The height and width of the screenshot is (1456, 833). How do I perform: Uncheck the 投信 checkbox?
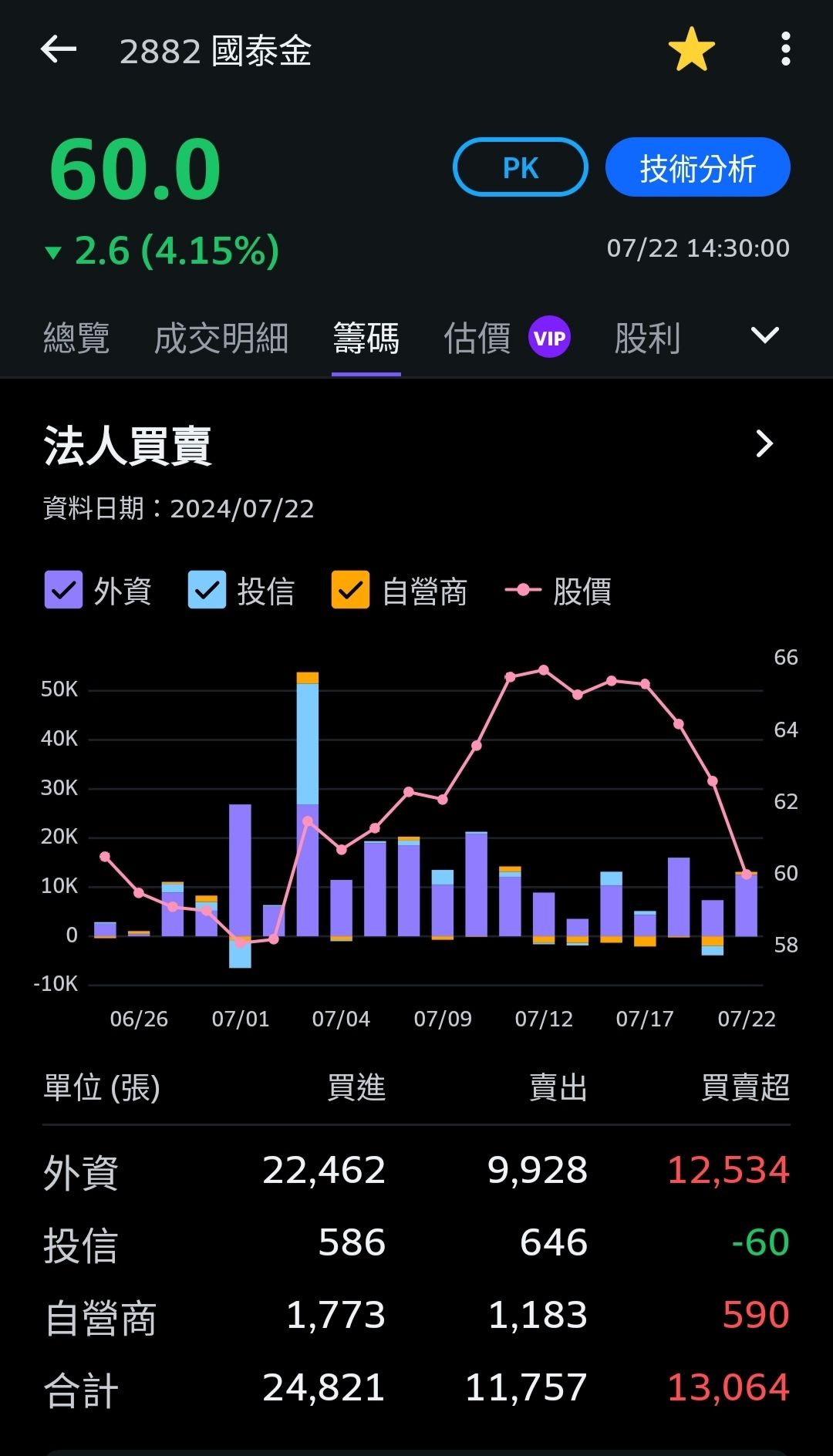click(207, 591)
